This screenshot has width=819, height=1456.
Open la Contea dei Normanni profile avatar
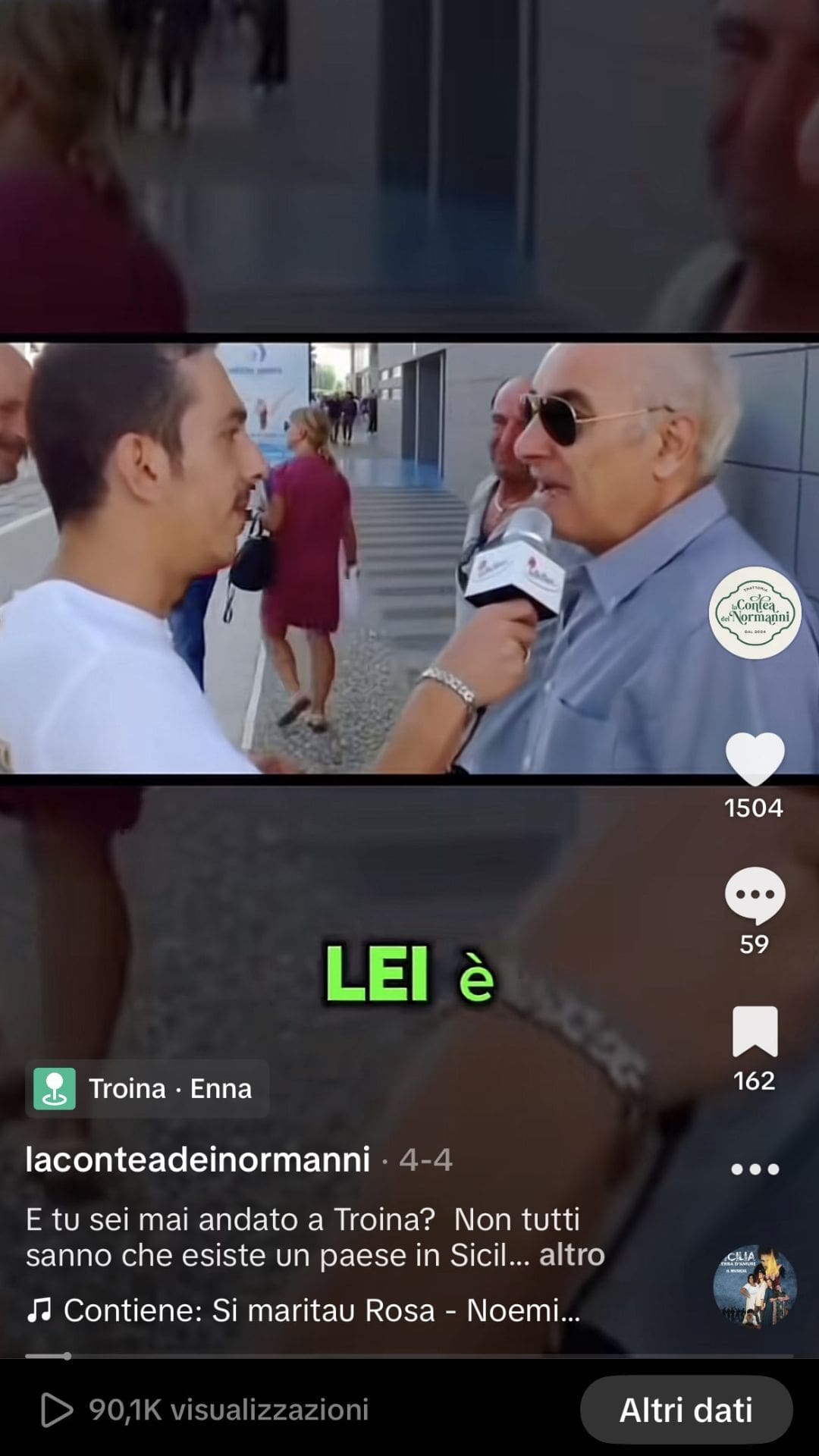click(x=755, y=613)
